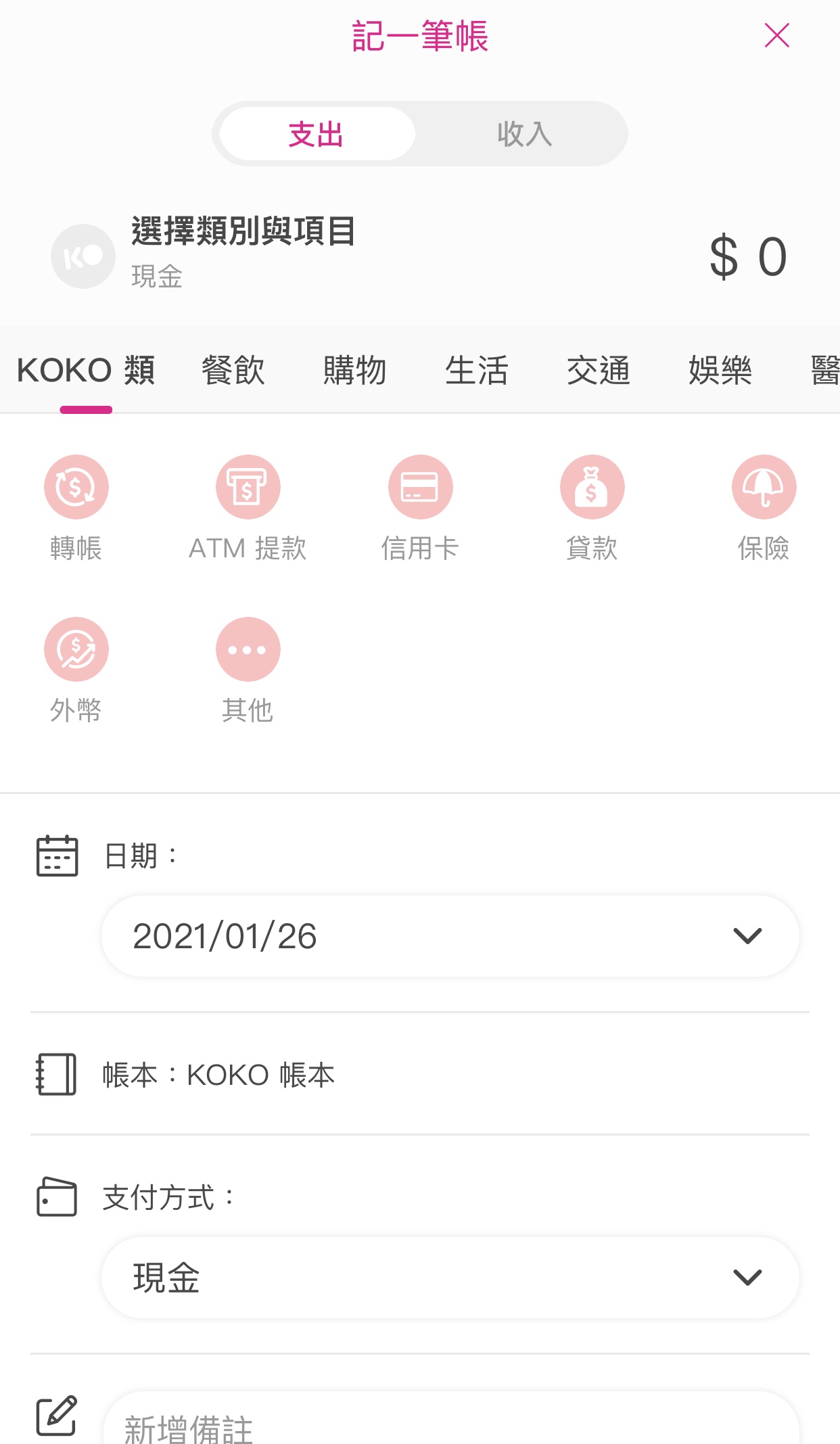Choose the ATM 提款 item
The height and width of the screenshot is (1444, 840).
(x=248, y=509)
